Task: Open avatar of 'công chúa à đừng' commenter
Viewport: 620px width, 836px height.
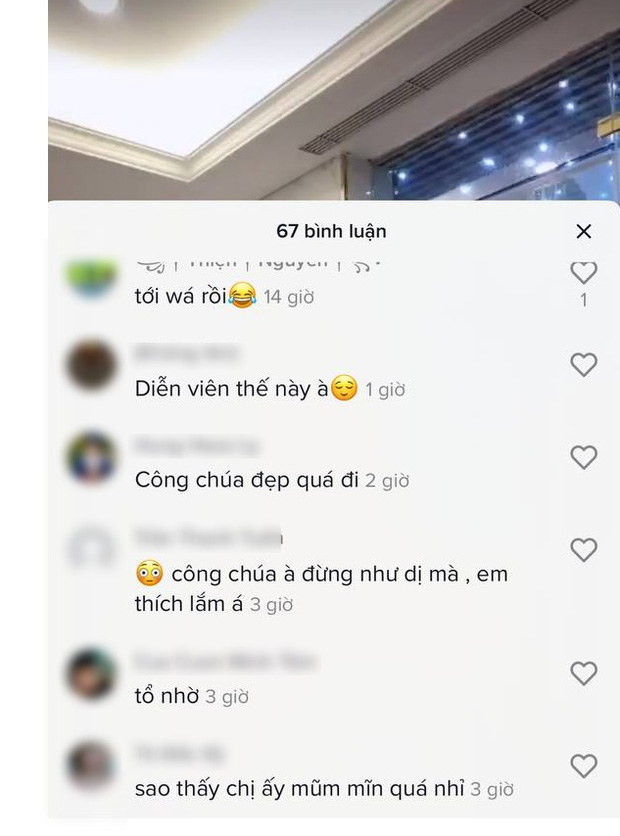Action: pyautogui.click(x=92, y=550)
